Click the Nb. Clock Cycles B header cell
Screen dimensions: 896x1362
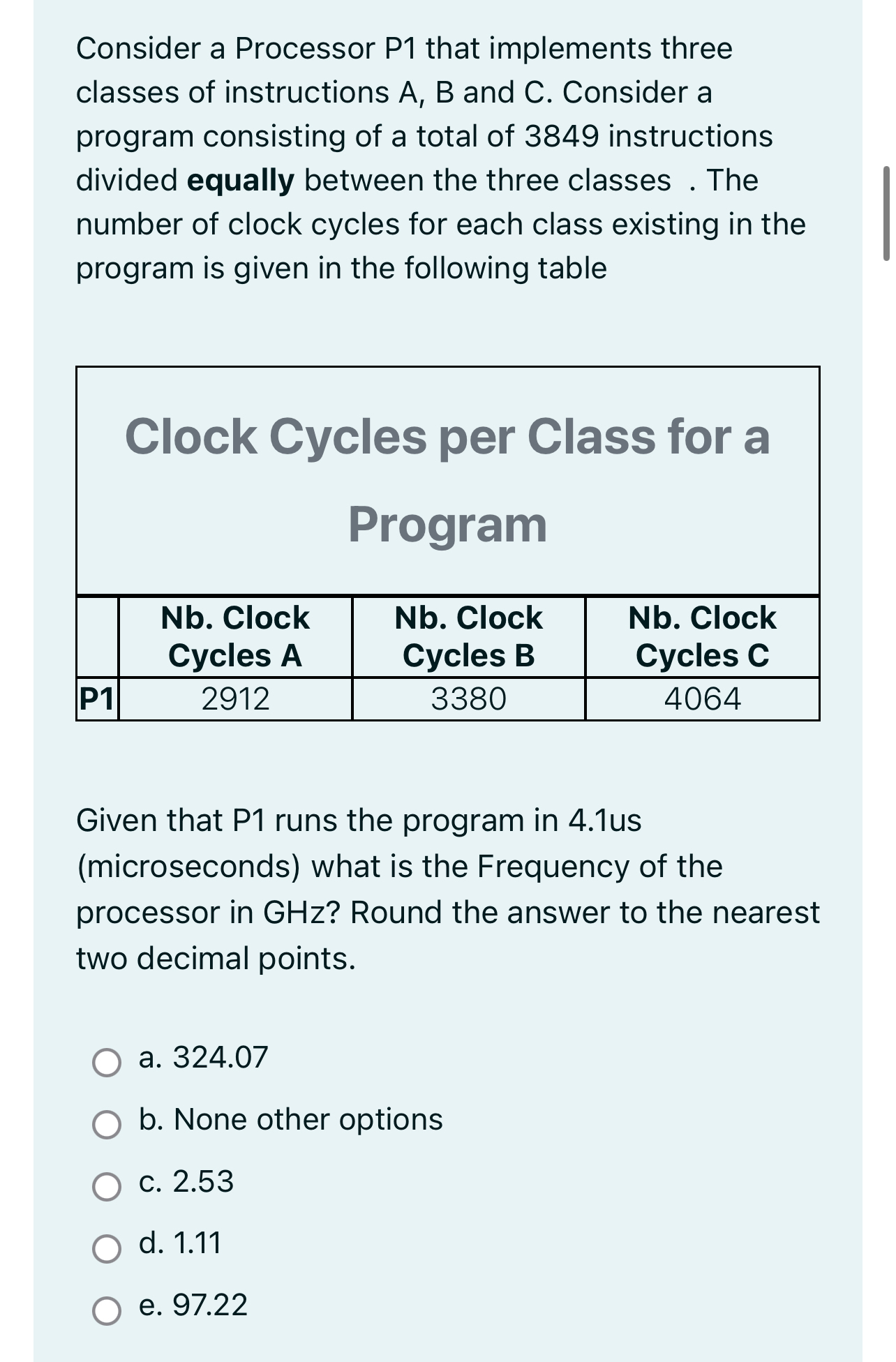tap(469, 636)
